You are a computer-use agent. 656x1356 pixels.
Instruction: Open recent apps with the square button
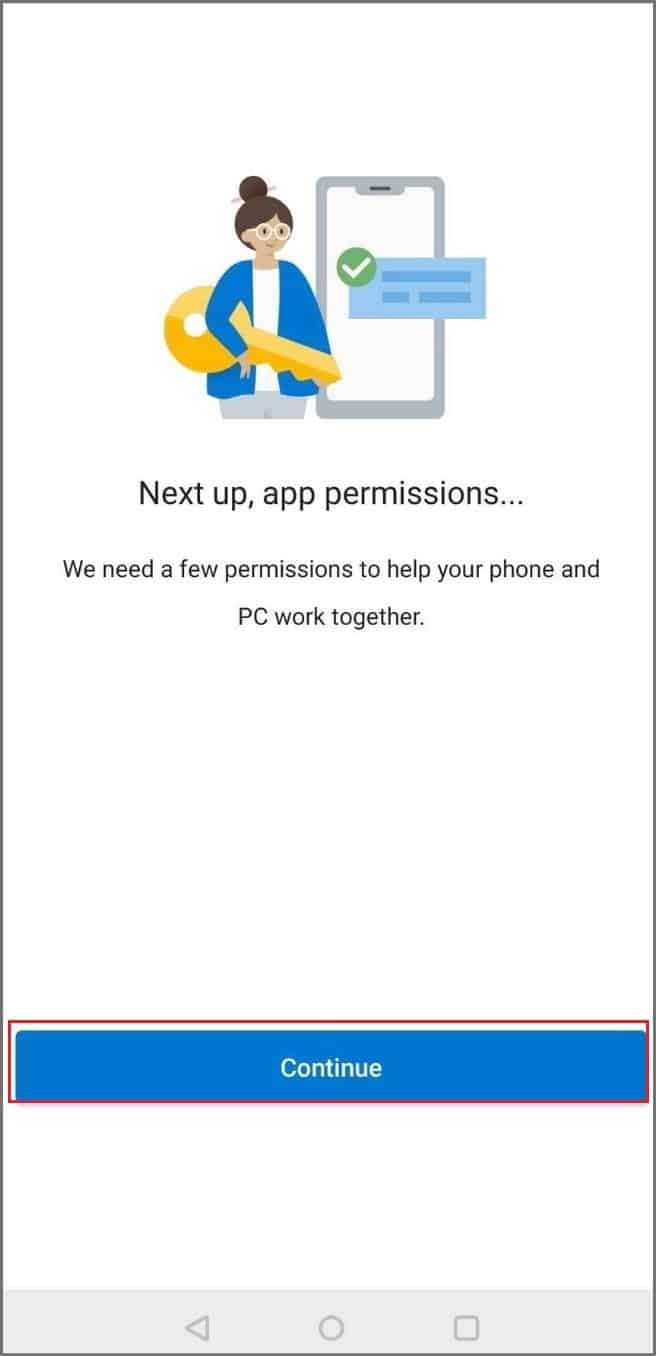coord(466,1327)
